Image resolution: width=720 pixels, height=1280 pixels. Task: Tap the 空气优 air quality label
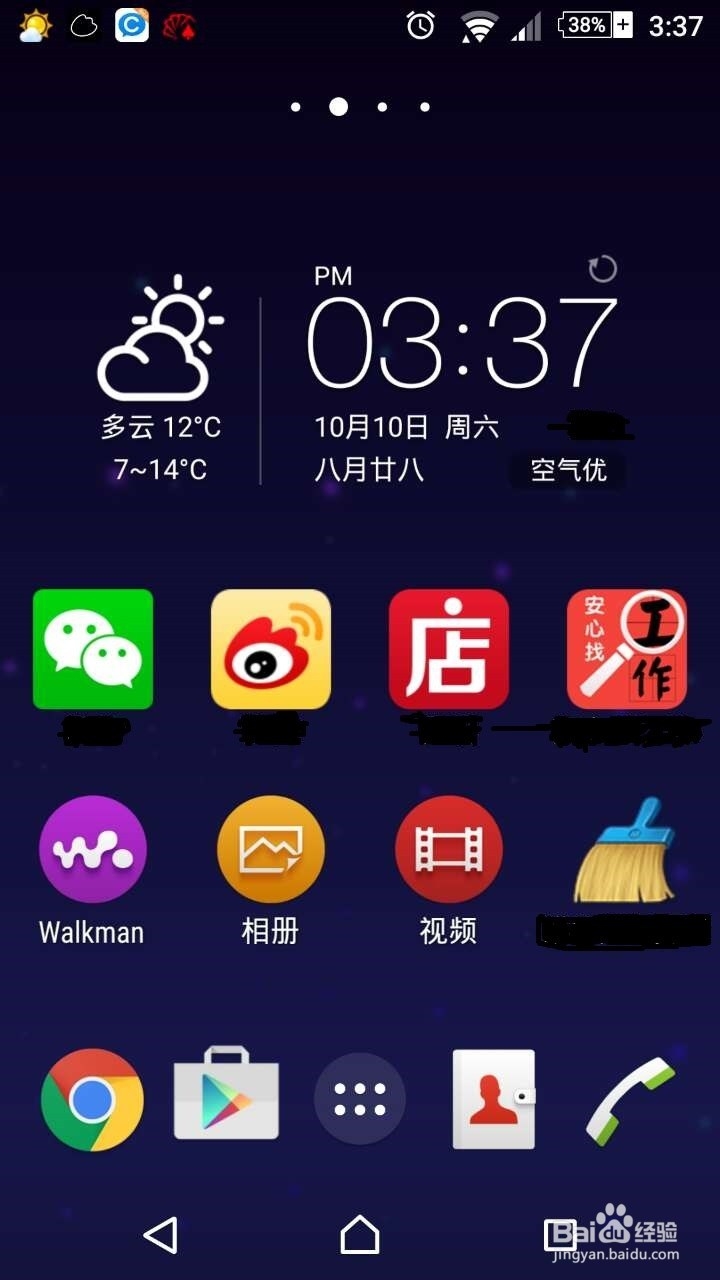click(x=568, y=469)
